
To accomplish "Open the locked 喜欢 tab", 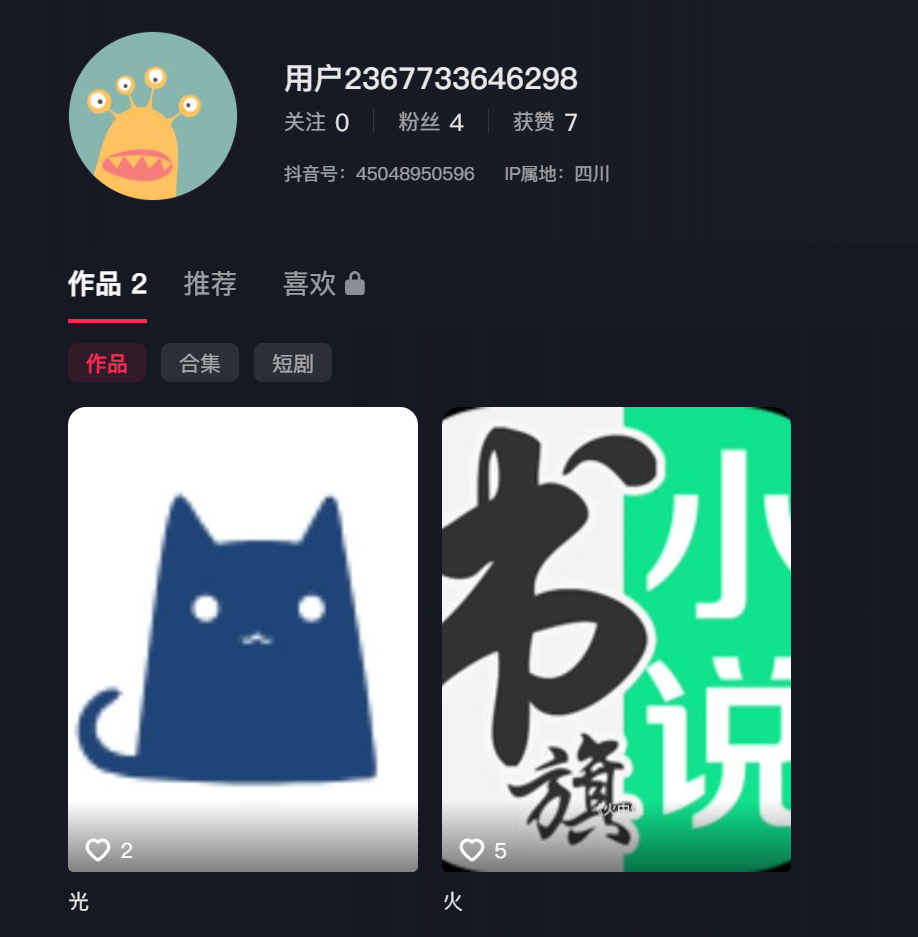I will [323, 284].
